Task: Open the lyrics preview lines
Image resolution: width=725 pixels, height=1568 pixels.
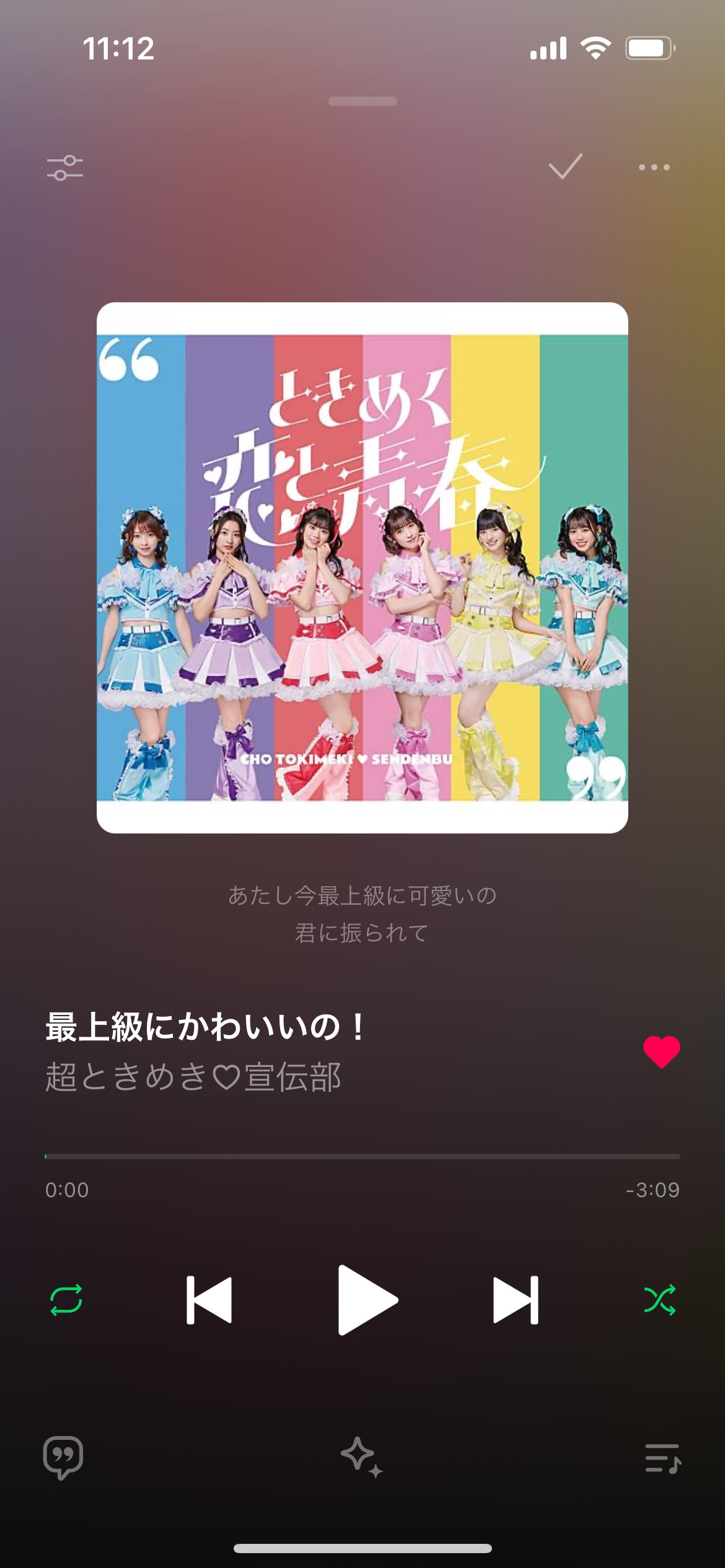Action: (x=362, y=913)
